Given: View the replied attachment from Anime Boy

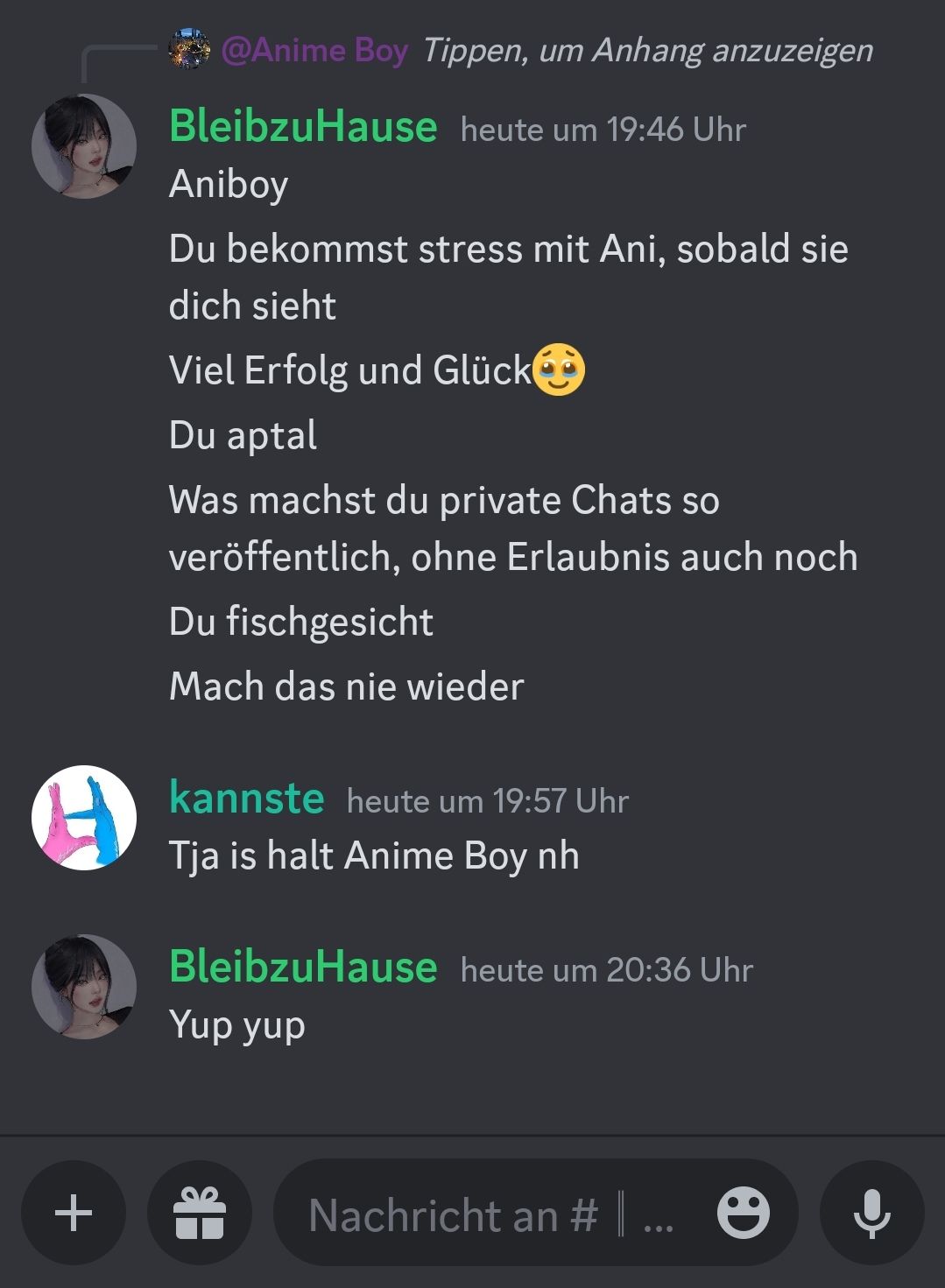Looking at the screenshot, I should click(x=647, y=50).
